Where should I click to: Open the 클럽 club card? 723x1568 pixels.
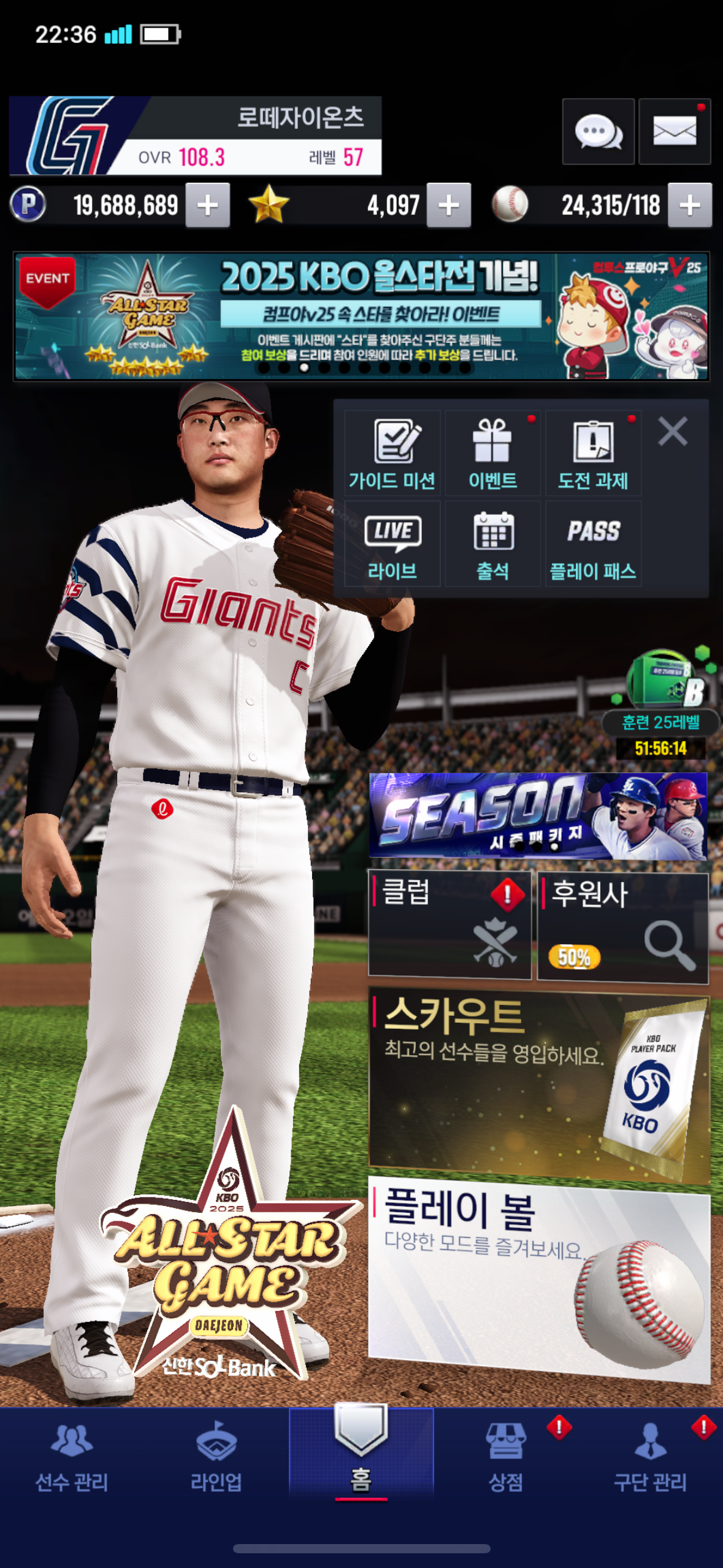click(x=449, y=924)
